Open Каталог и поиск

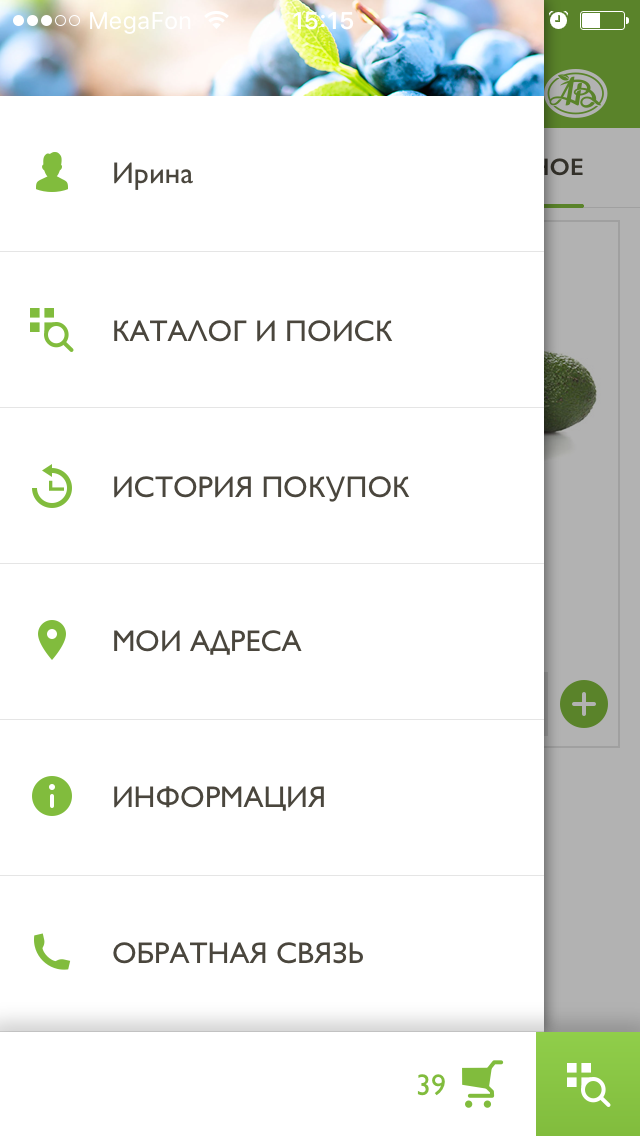coord(270,330)
